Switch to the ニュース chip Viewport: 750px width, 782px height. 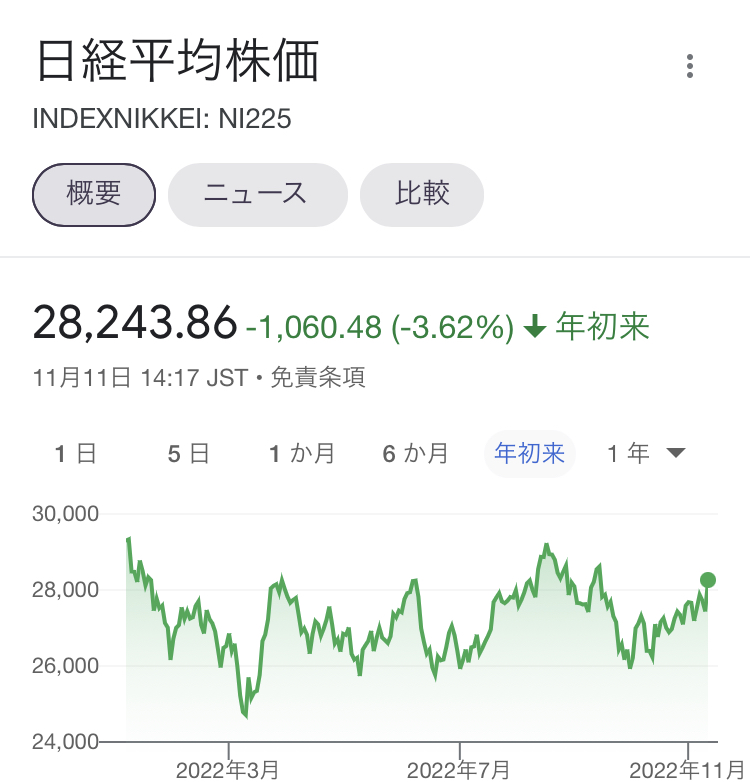tap(256, 194)
